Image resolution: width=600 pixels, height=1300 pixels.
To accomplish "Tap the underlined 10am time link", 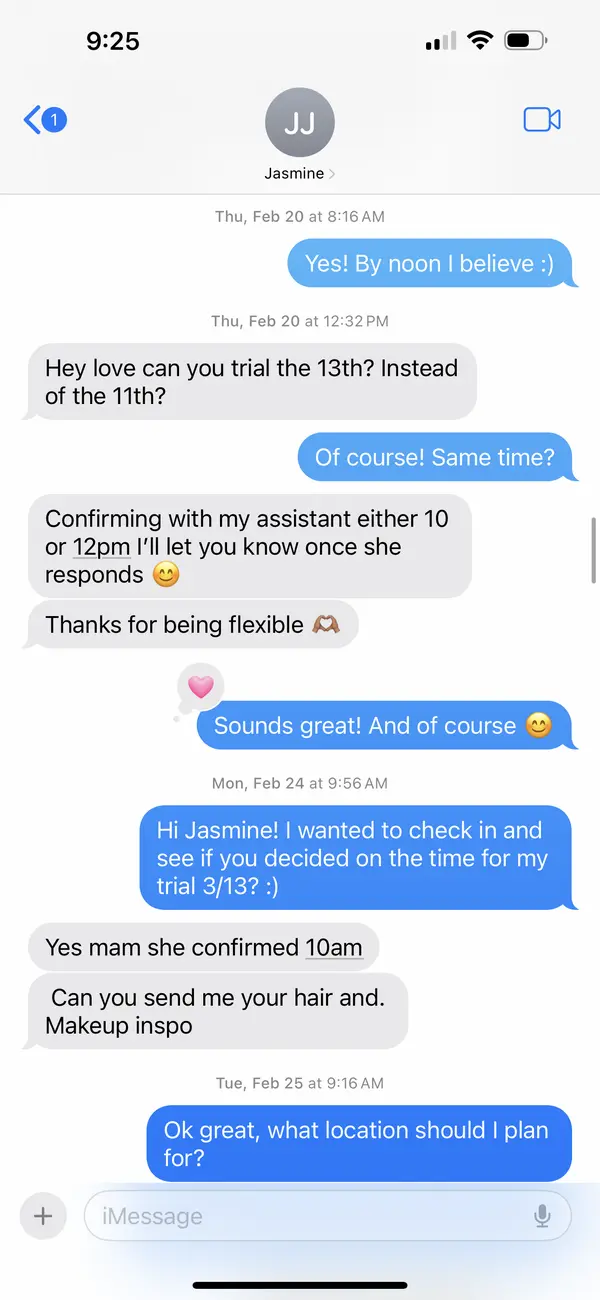I will pyautogui.click(x=334, y=946).
